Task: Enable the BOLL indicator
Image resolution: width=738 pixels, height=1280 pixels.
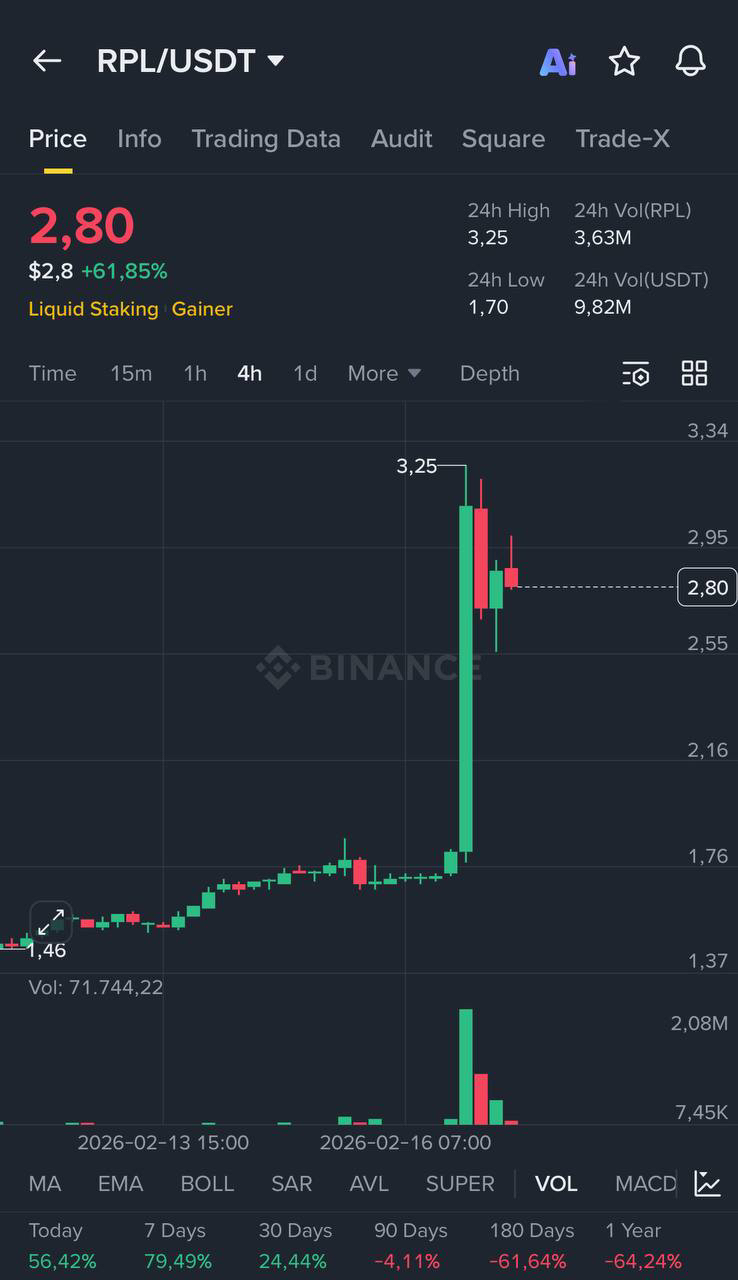Action: (x=207, y=1184)
